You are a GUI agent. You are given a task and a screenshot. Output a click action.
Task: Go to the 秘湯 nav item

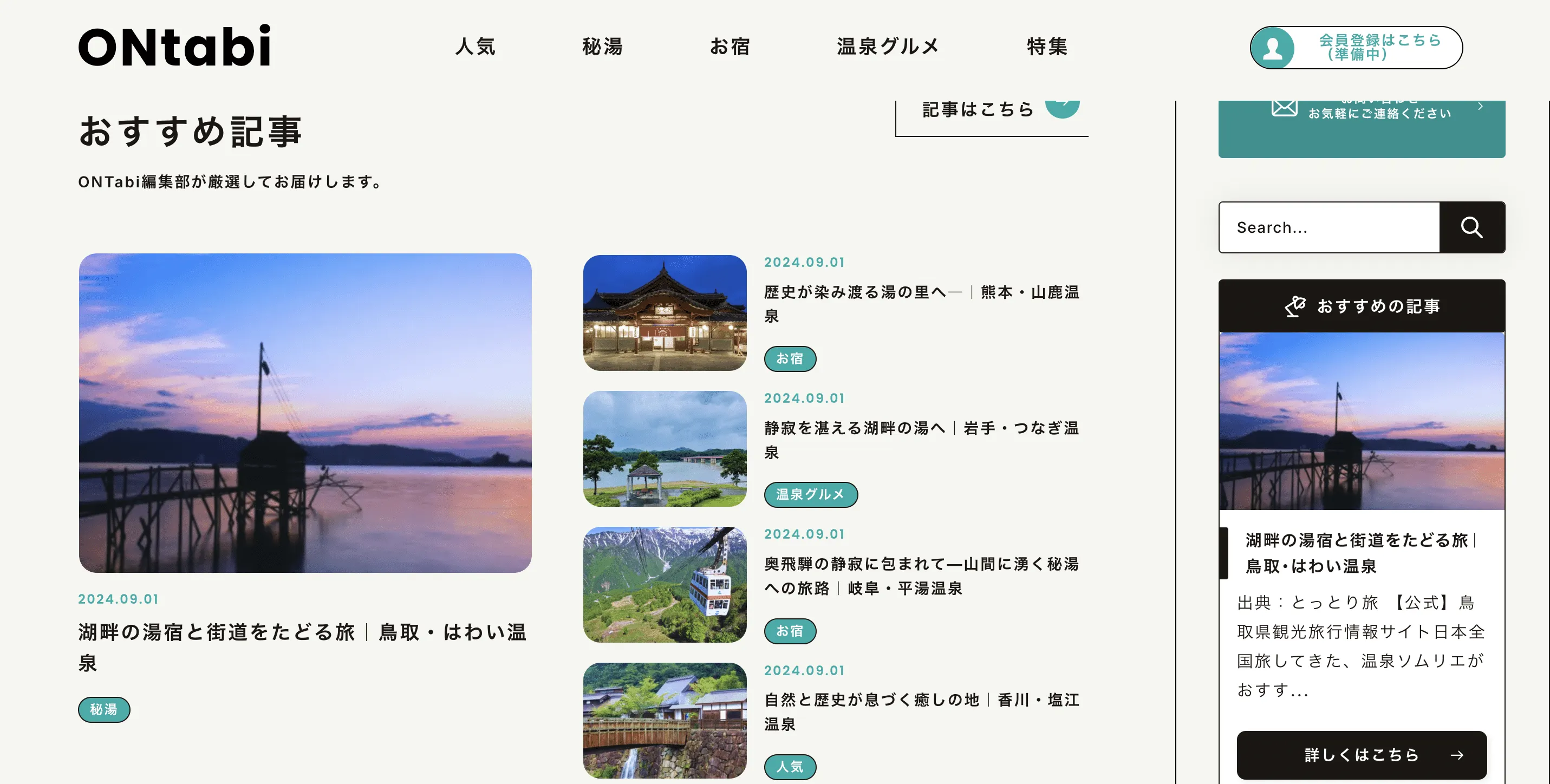[602, 47]
